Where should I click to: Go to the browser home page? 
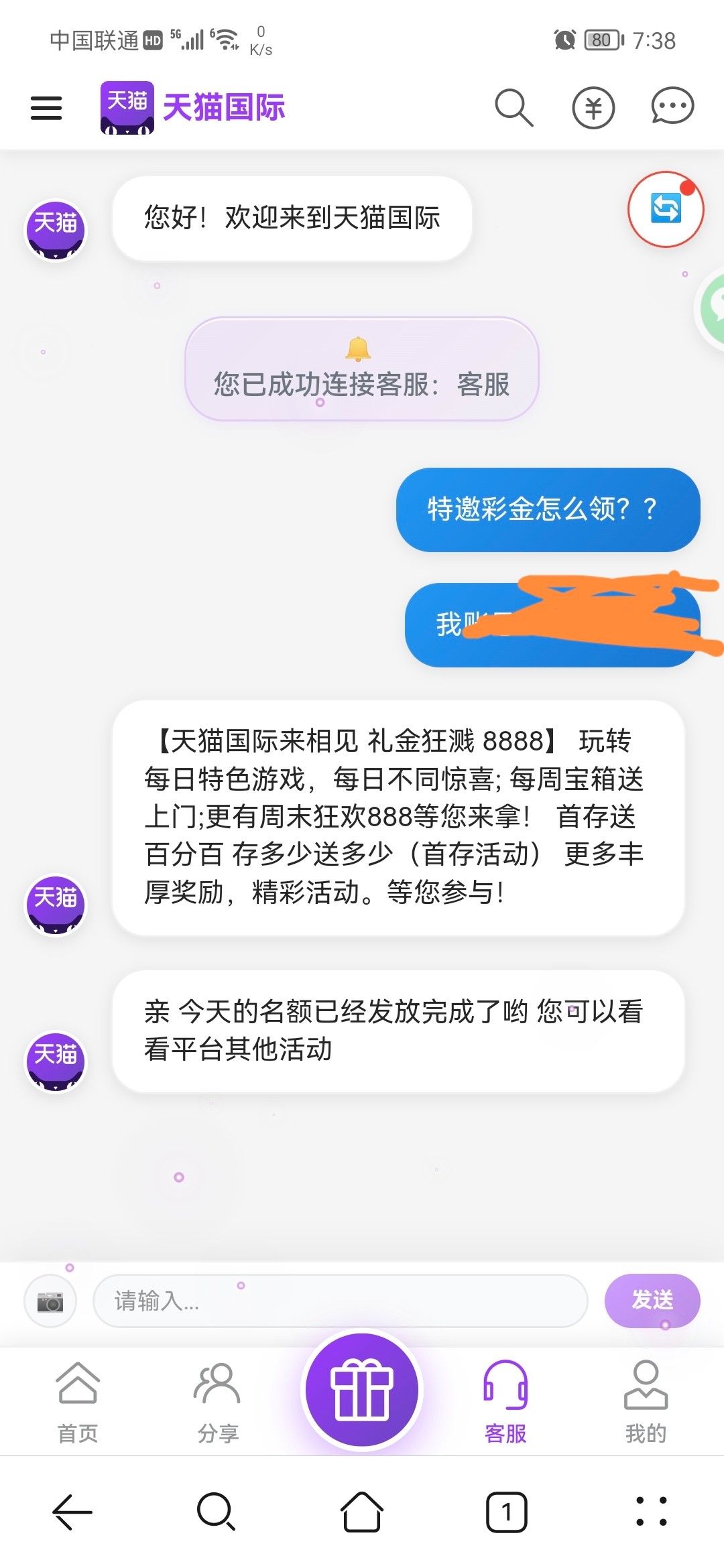pyautogui.click(x=362, y=1512)
